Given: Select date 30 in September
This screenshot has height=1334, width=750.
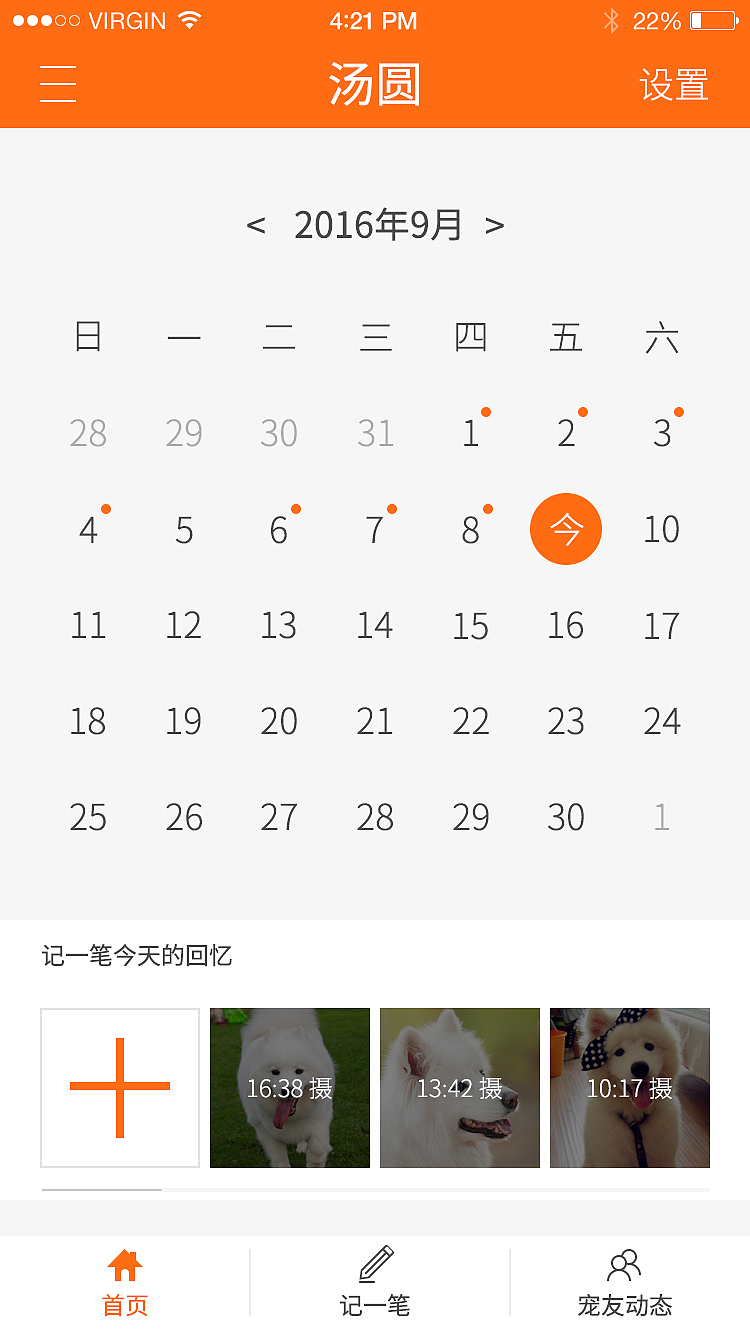Looking at the screenshot, I should pos(566,818).
